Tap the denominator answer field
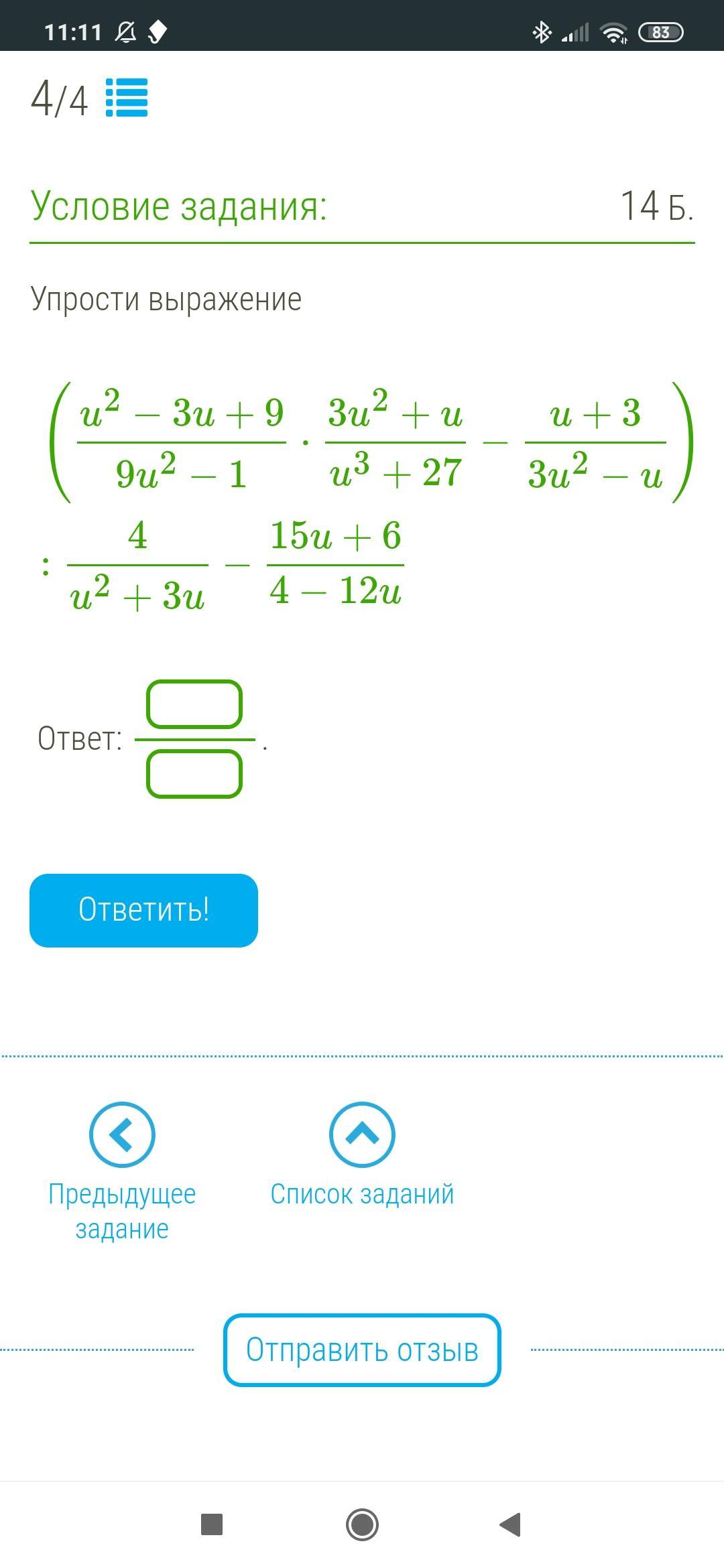The image size is (724, 1568). [194, 774]
